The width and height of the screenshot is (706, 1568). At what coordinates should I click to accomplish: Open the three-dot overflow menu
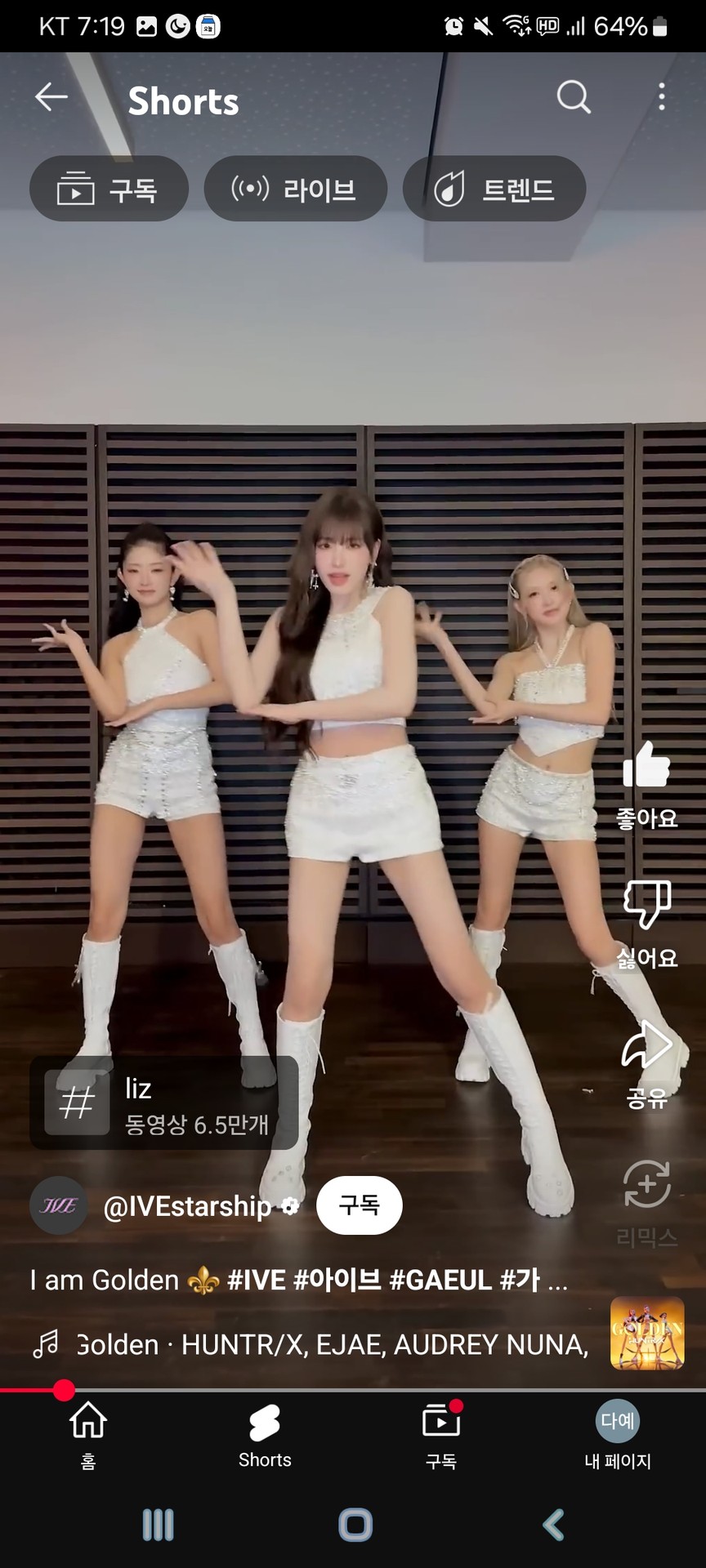click(662, 97)
